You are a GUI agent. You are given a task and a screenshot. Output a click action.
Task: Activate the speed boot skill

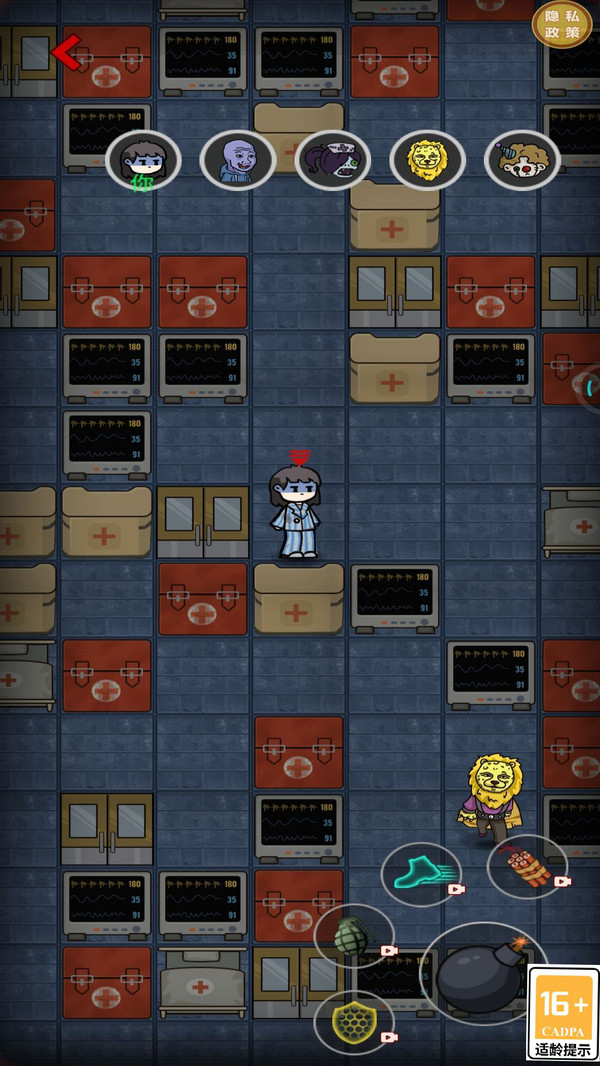(421, 873)
